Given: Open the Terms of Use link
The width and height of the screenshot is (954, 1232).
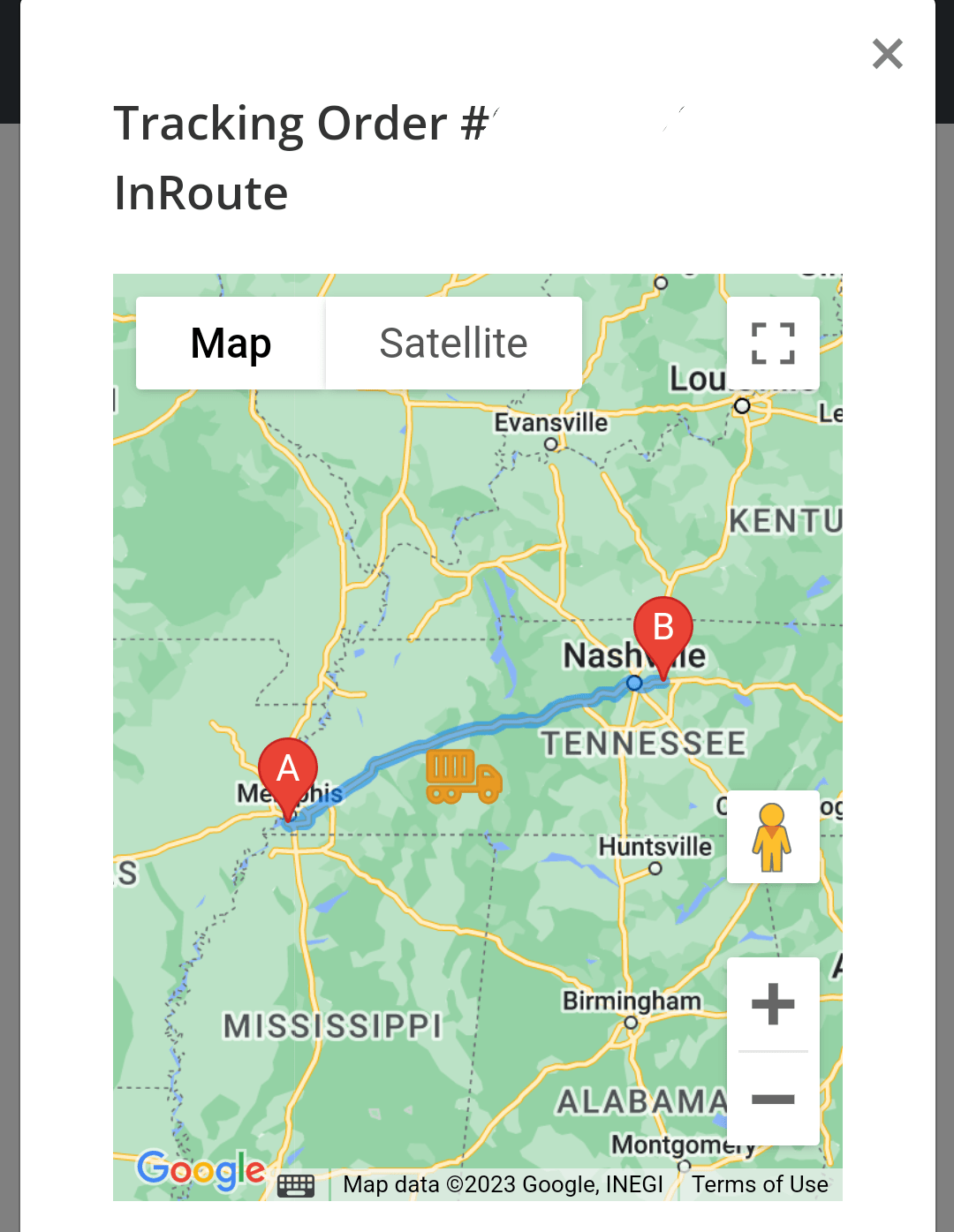Looking at the screenshot, I should [760, 1184].
